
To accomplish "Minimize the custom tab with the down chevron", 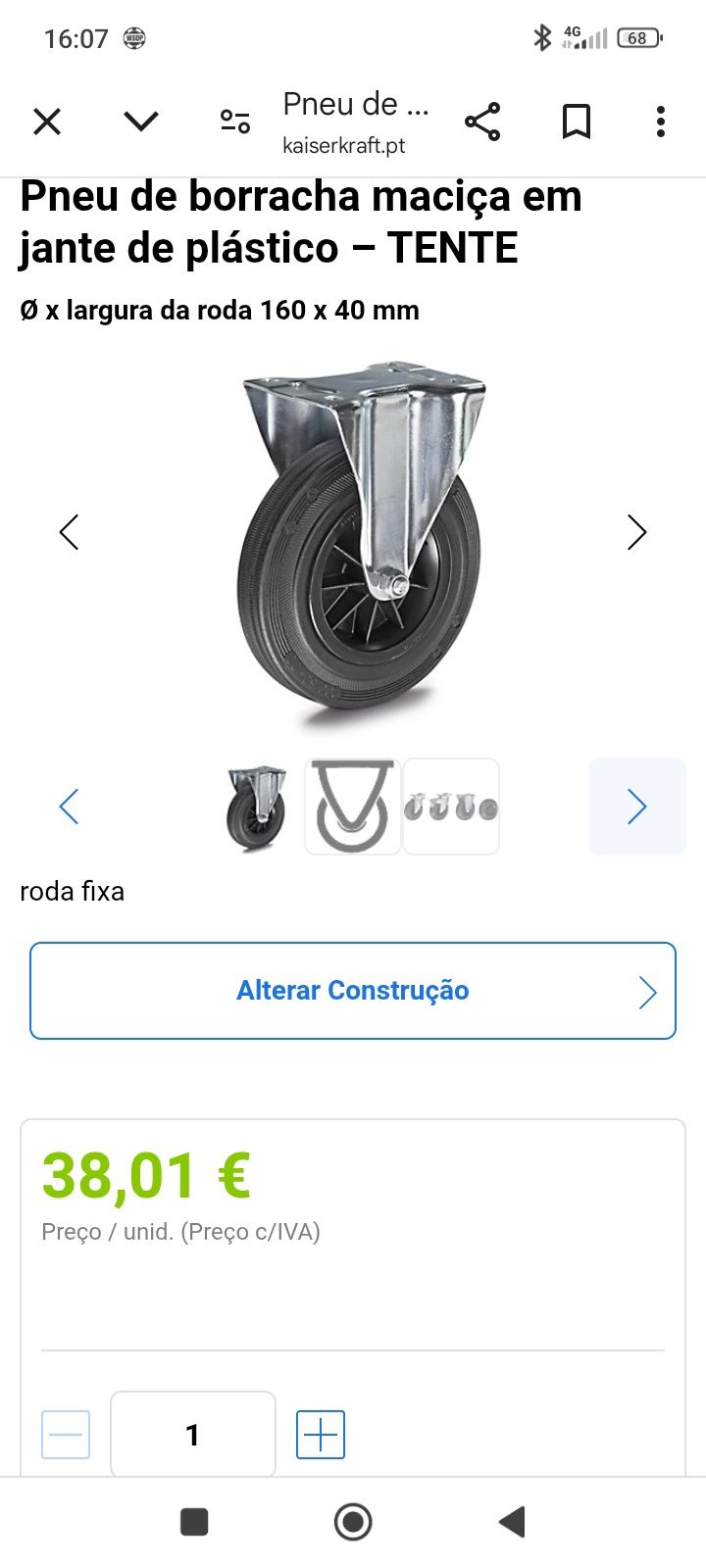I will click(x=141, y=122).
